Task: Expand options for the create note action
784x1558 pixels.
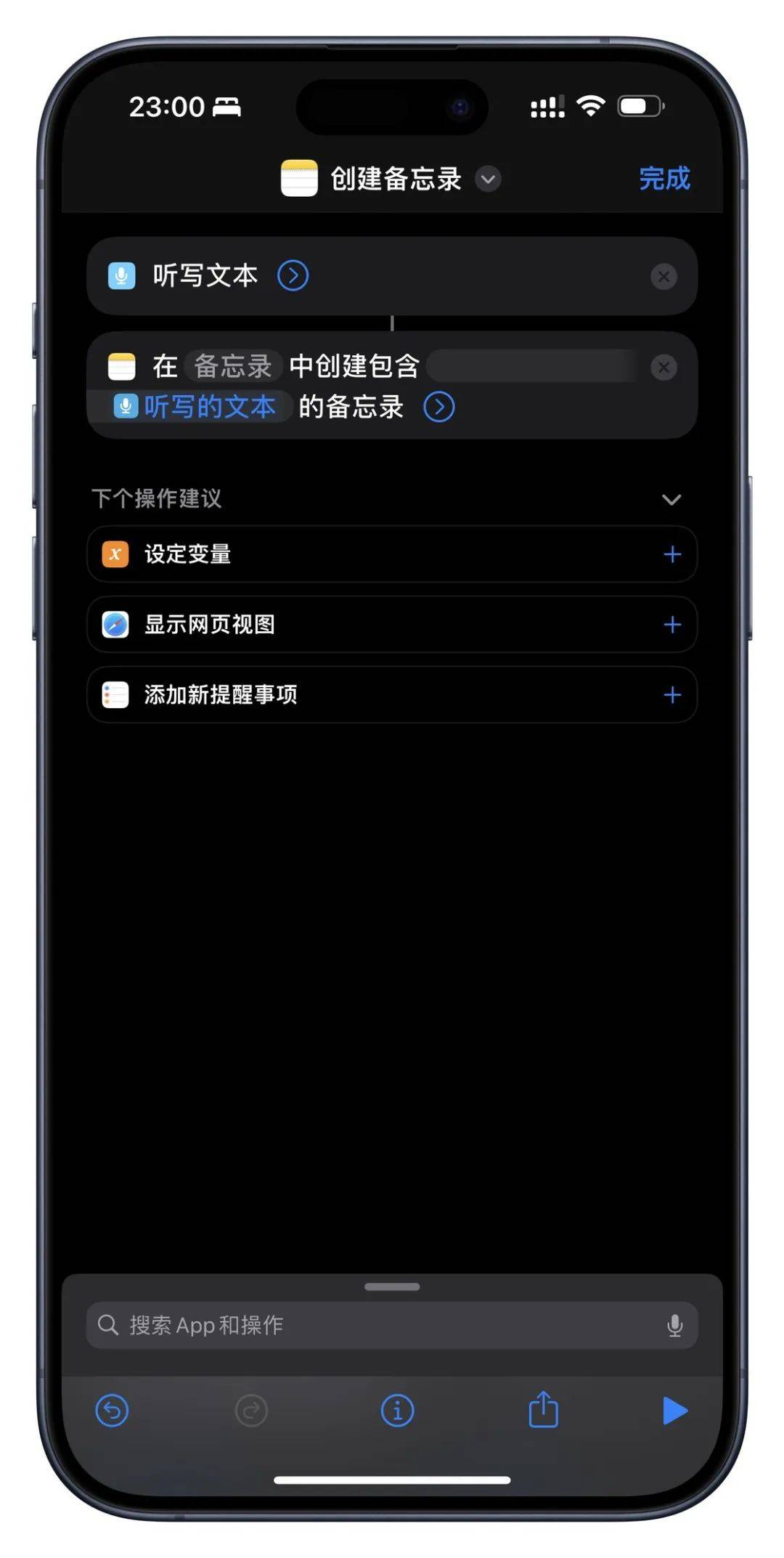Action: [439, 407]
